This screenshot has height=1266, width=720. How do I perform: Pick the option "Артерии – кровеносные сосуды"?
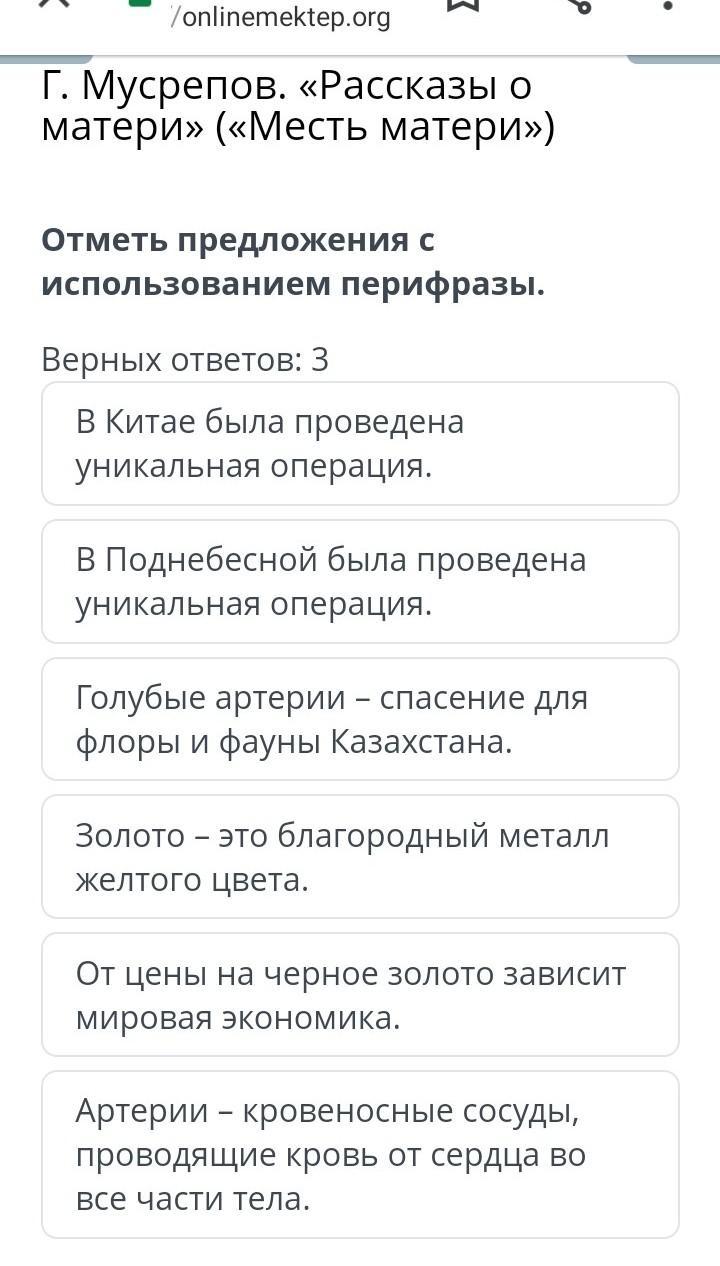click(360, 1154)
